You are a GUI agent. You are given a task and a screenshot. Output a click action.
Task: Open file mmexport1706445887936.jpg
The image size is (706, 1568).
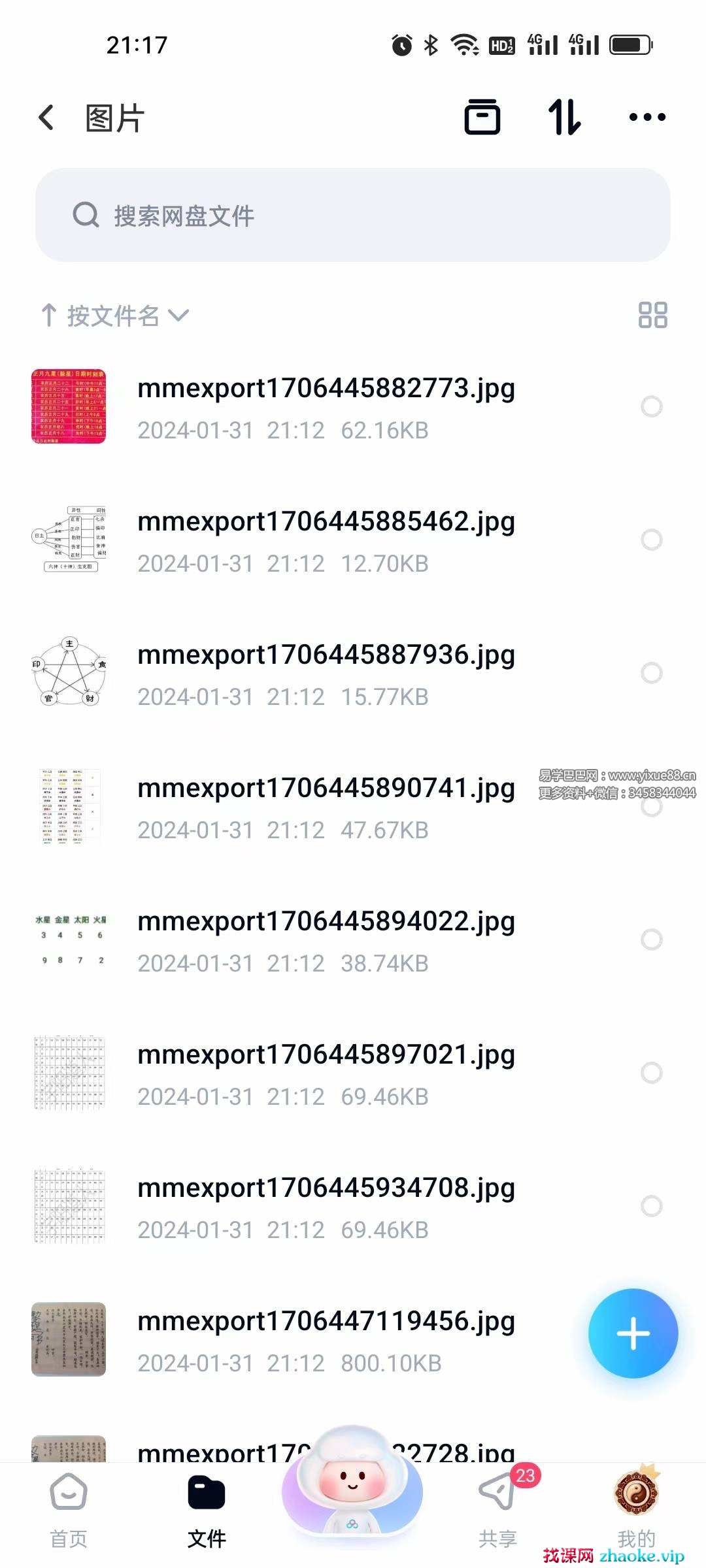point(326,673)
